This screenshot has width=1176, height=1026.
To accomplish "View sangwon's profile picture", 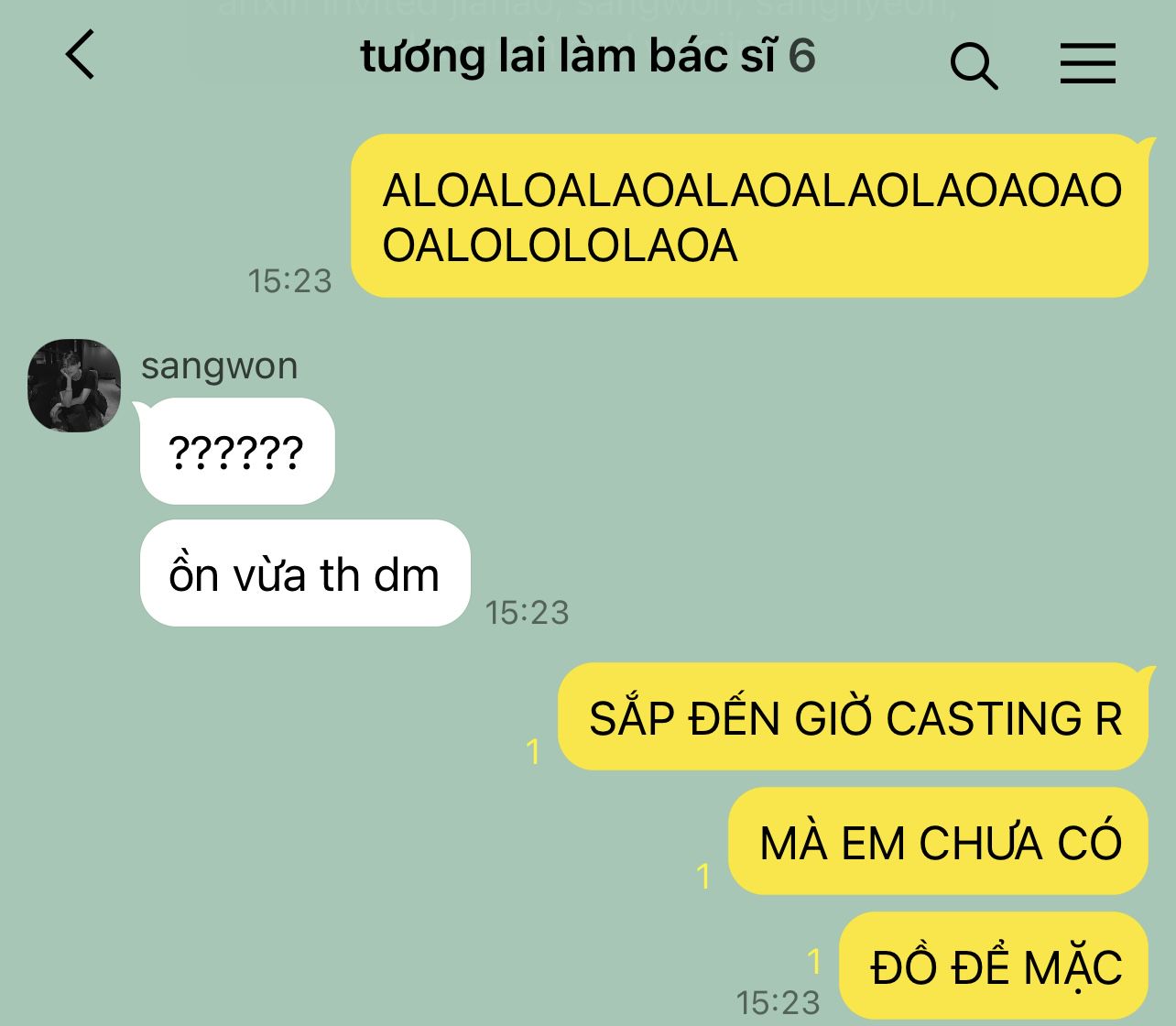I will [74, 386].
